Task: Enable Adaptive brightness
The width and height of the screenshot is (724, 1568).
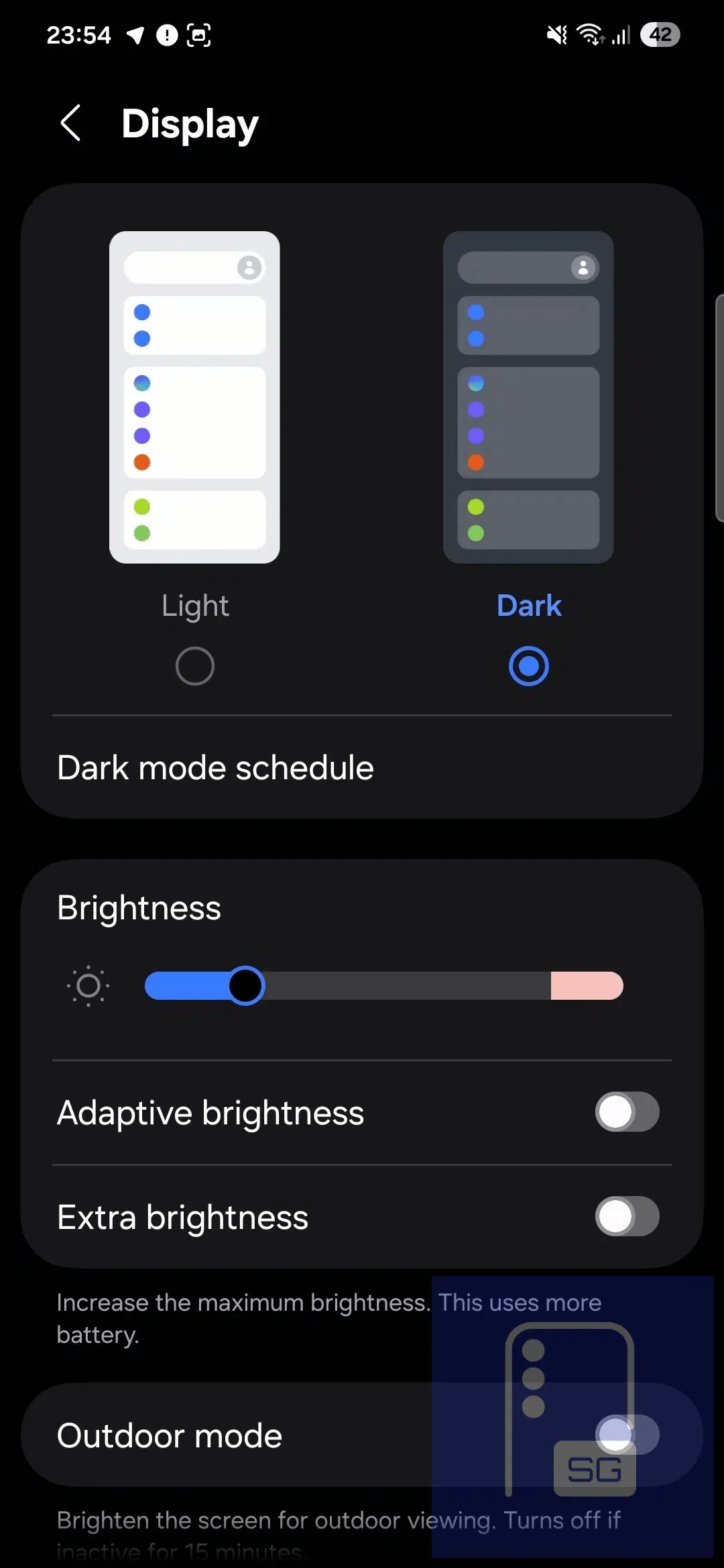Action: pos(627,1112)
